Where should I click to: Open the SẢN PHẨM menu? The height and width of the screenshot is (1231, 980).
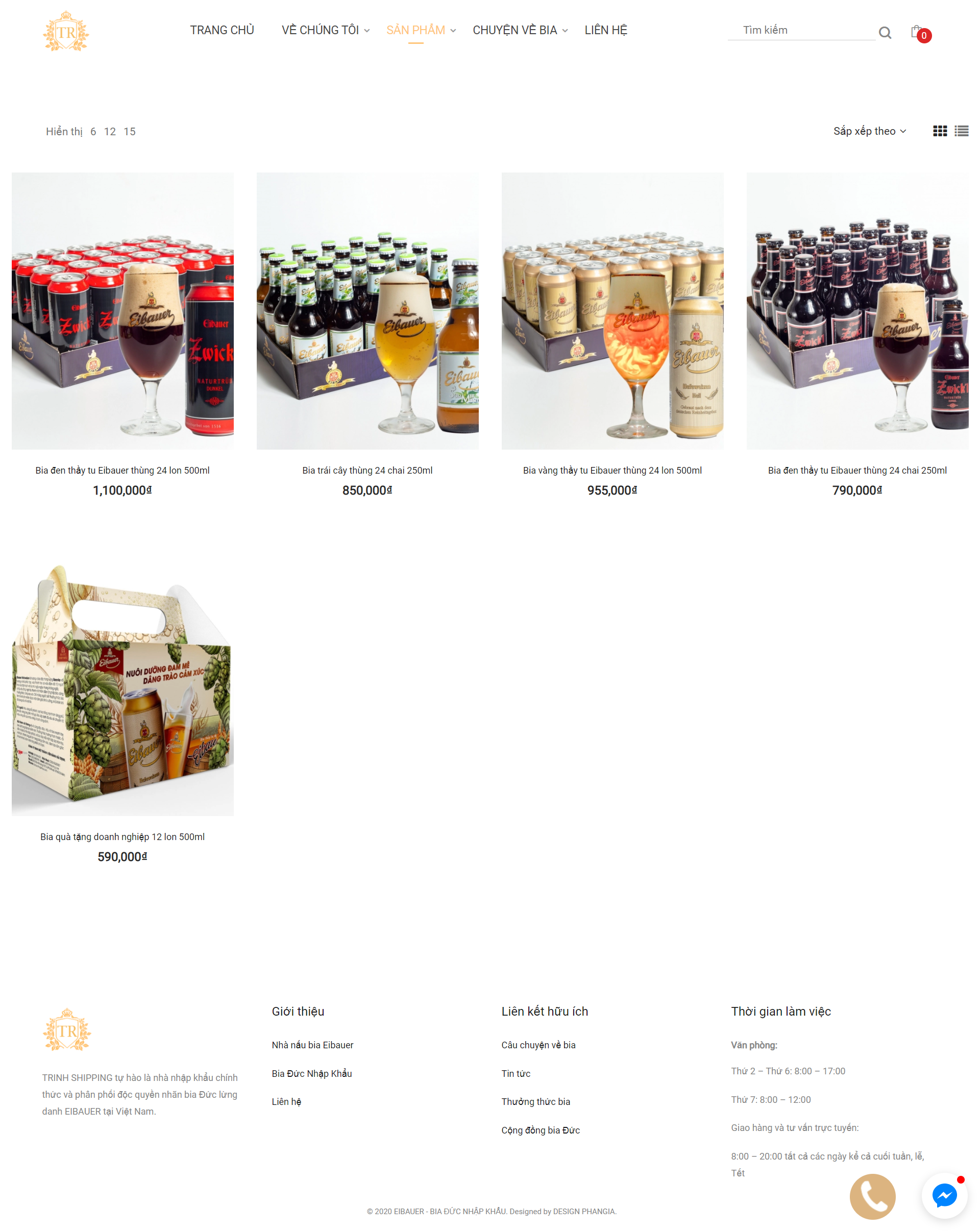click(420, 30)
